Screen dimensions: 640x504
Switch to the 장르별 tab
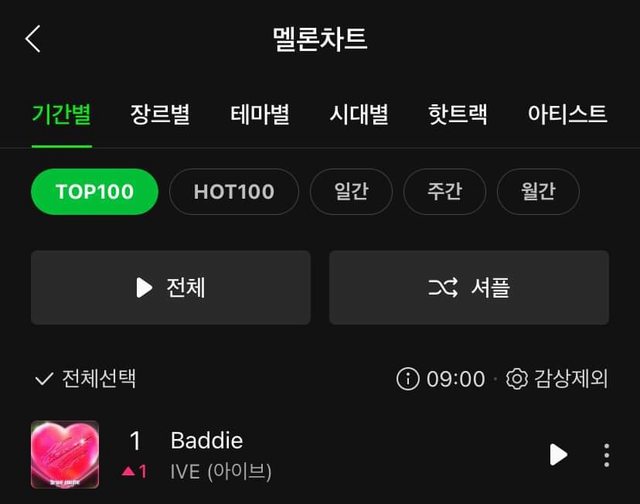tap(160, 114)
